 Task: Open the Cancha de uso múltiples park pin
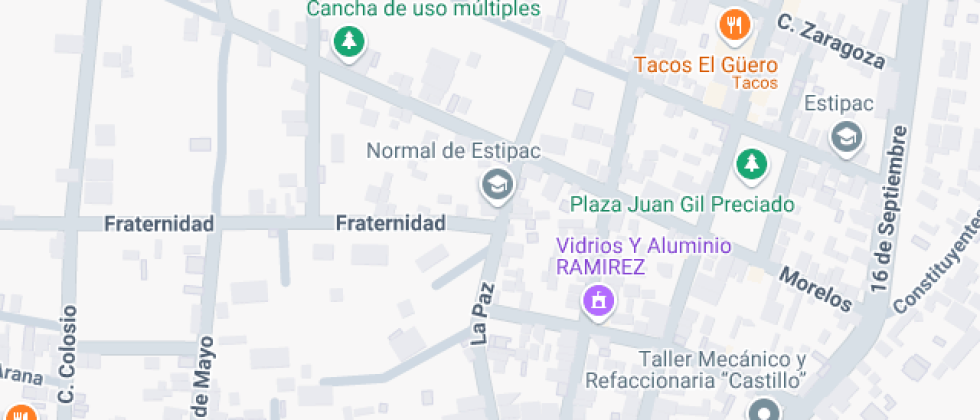pos(348,42)
